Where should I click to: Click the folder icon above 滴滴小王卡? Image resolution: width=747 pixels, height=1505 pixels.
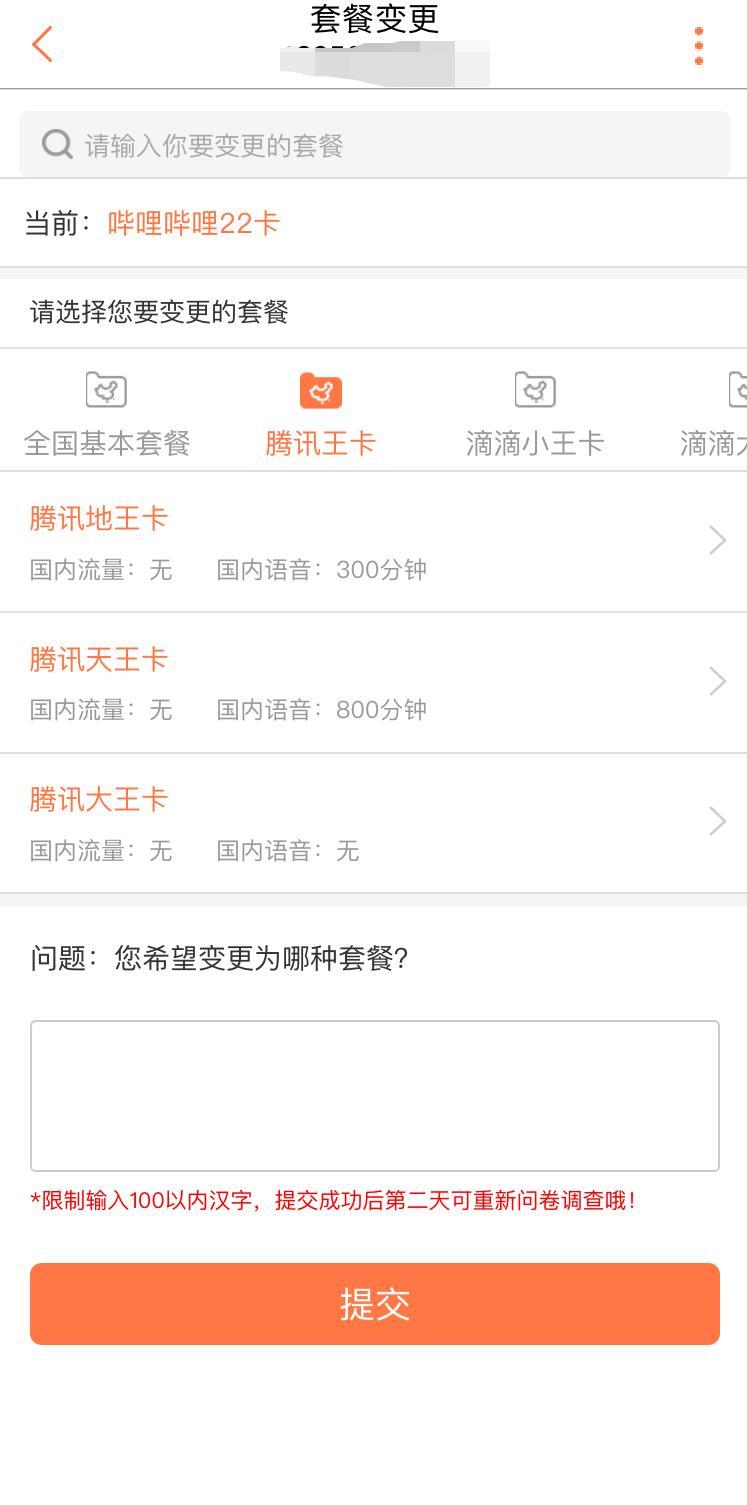click(534, 390)
